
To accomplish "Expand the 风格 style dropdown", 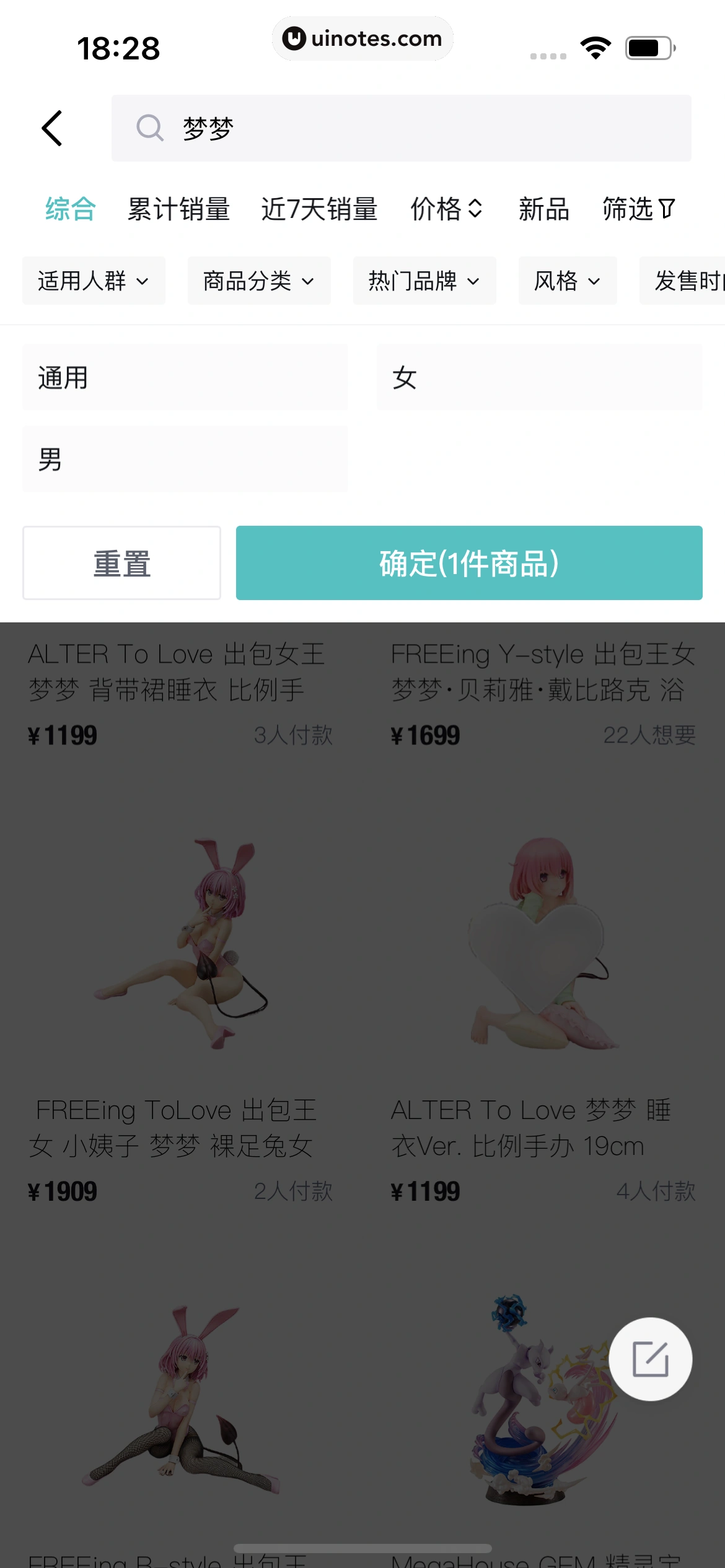I will (x=566, y=281).
